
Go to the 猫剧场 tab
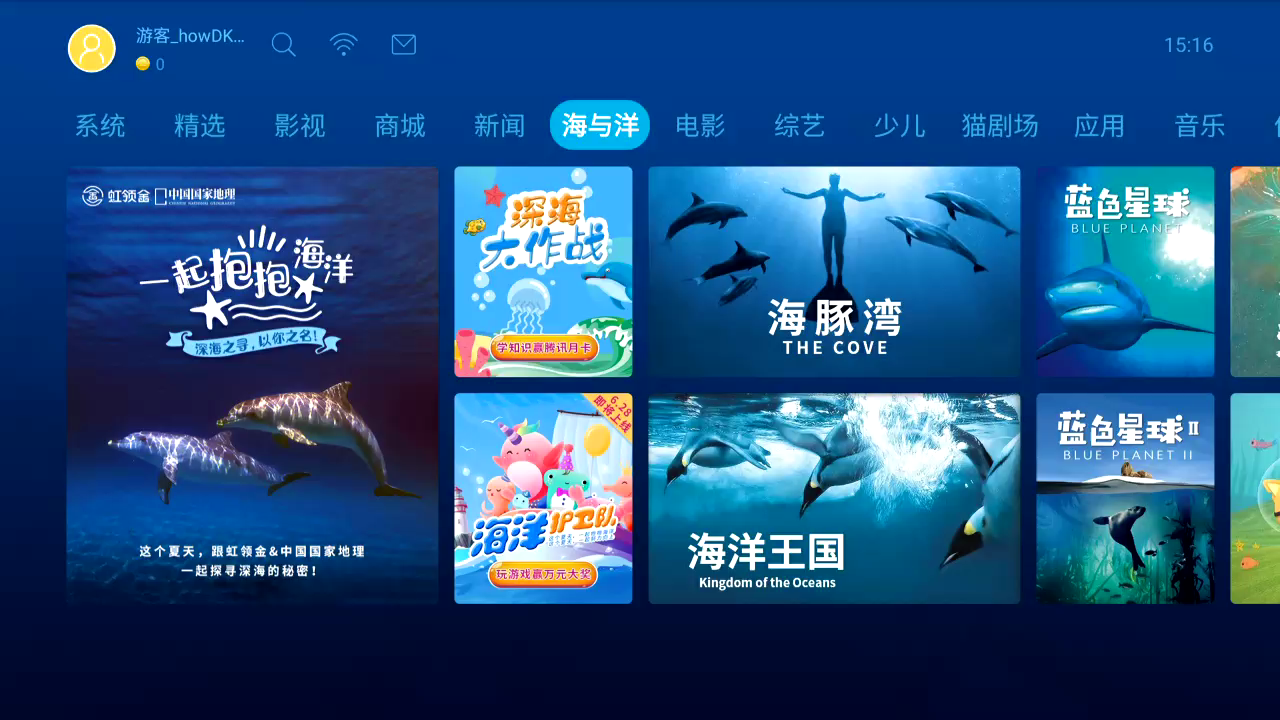tap(1000, 126)
